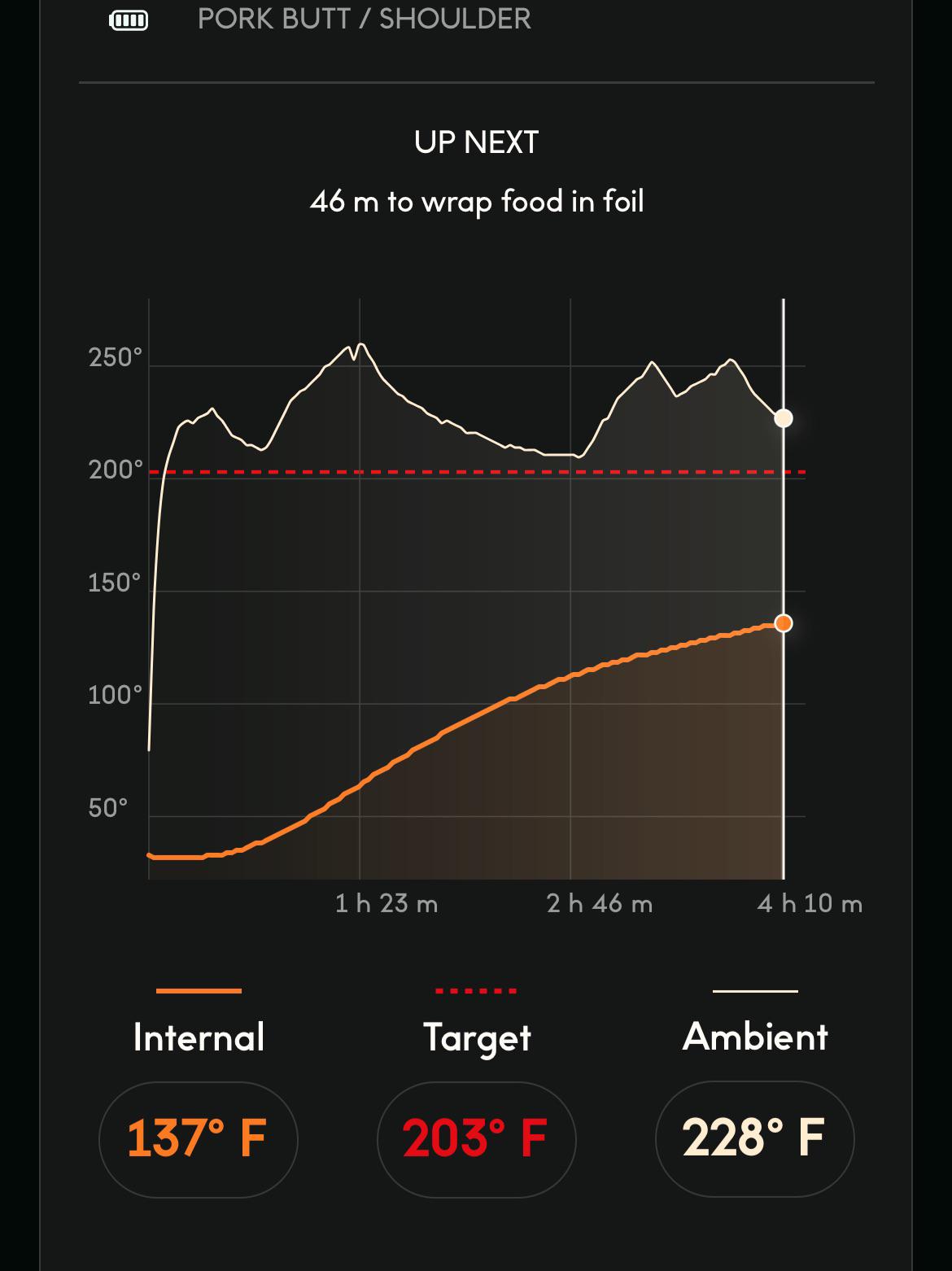Select the 137° F Internal temperature pill
The height and width of the screenshot is (1271, 952).
tap(198, 1138)
